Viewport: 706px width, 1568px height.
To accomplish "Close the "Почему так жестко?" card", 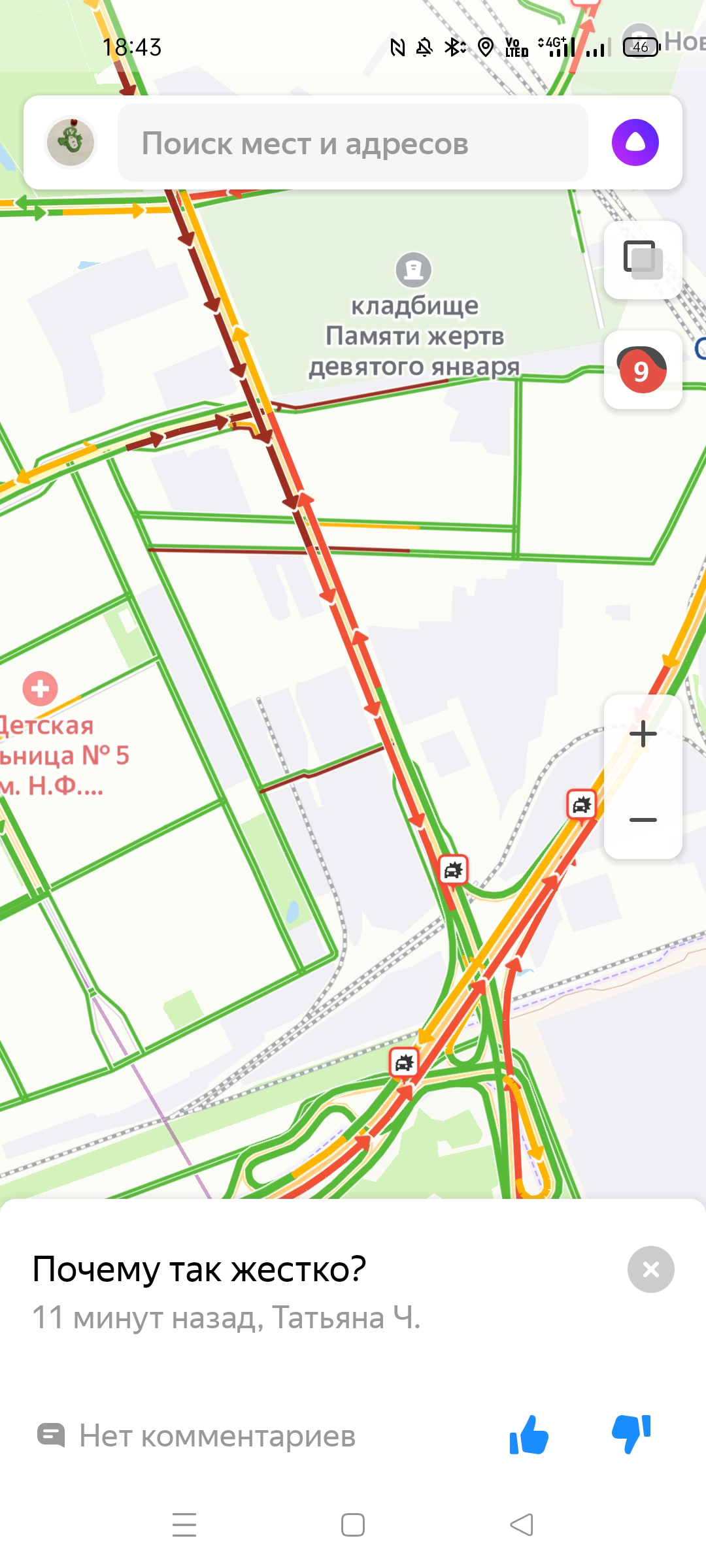I will coord(650,1269).
